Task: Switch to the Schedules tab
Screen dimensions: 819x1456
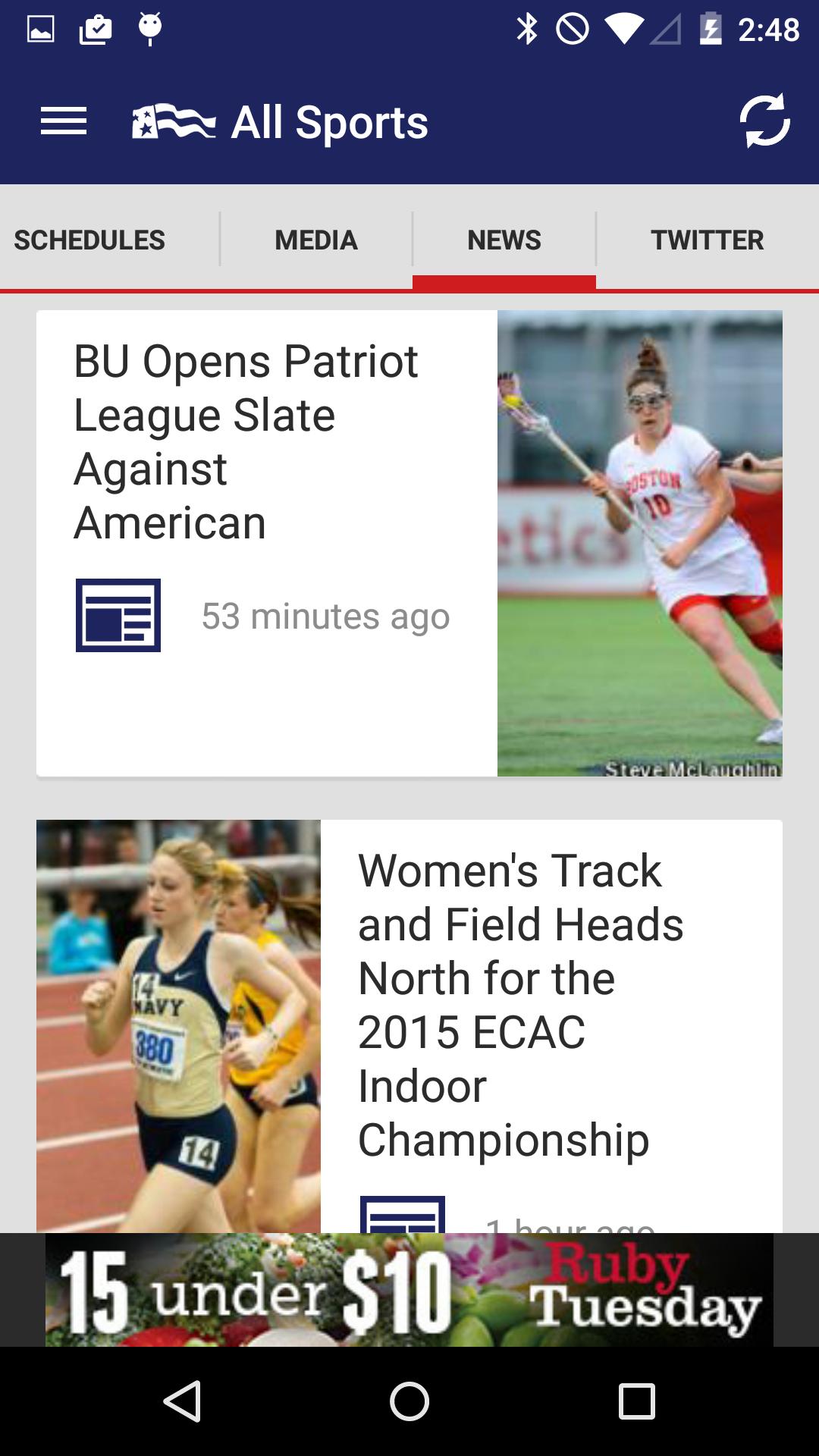Action: click(89, 240)
